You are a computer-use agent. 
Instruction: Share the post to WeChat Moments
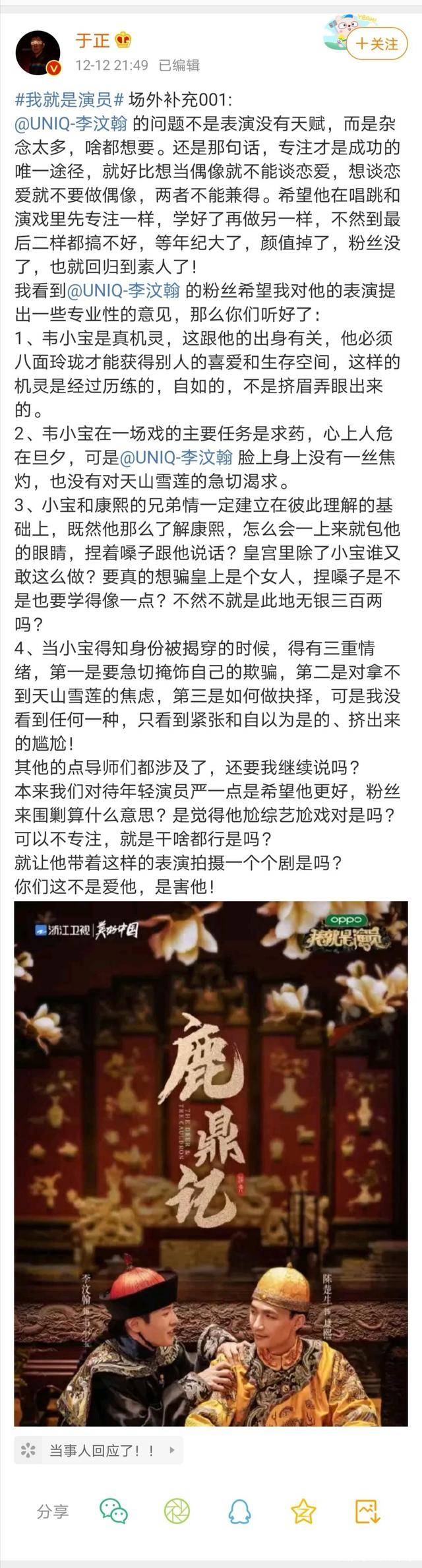(177, 1511)
